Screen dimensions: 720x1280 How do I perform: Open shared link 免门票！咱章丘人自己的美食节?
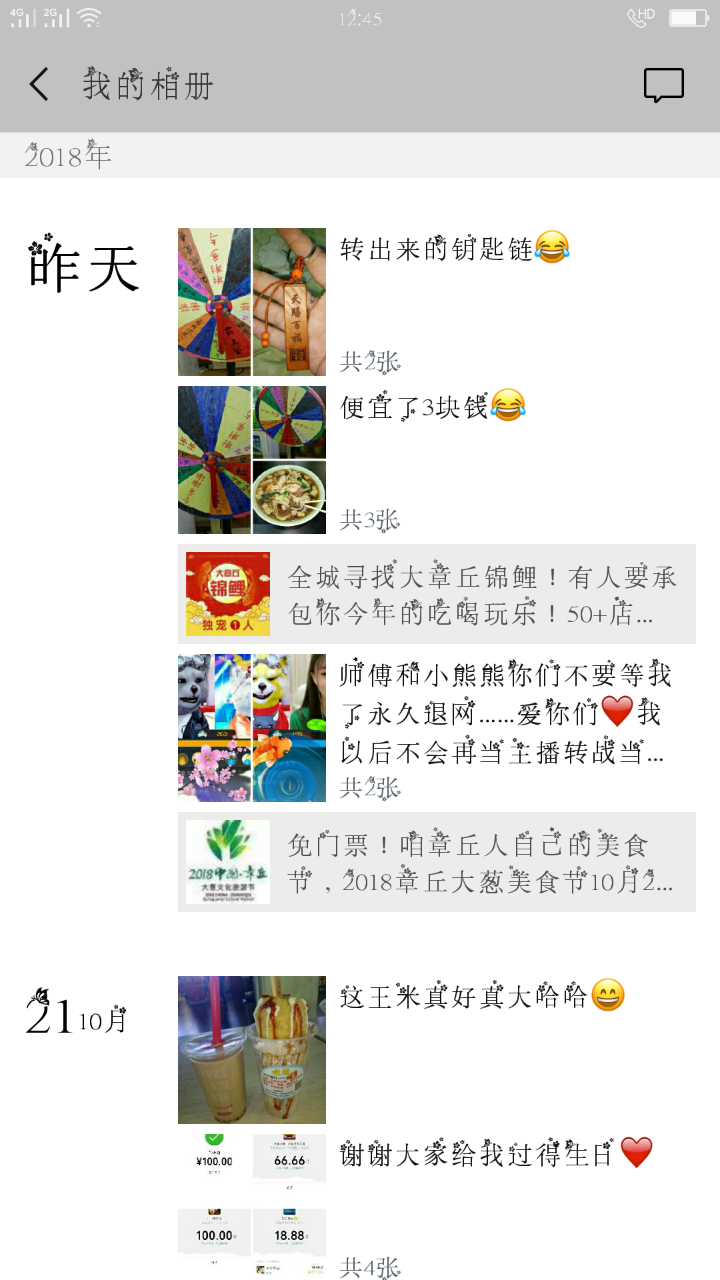(x=437, y=862)
